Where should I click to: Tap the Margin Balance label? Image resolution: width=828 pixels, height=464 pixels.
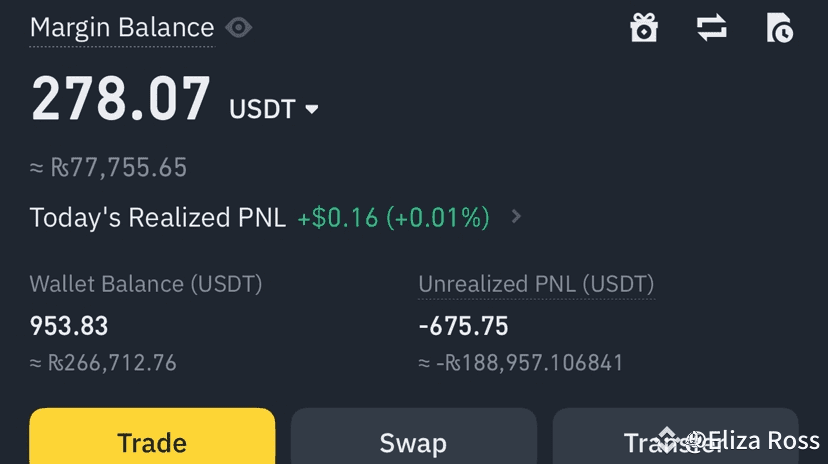(122, 28)
